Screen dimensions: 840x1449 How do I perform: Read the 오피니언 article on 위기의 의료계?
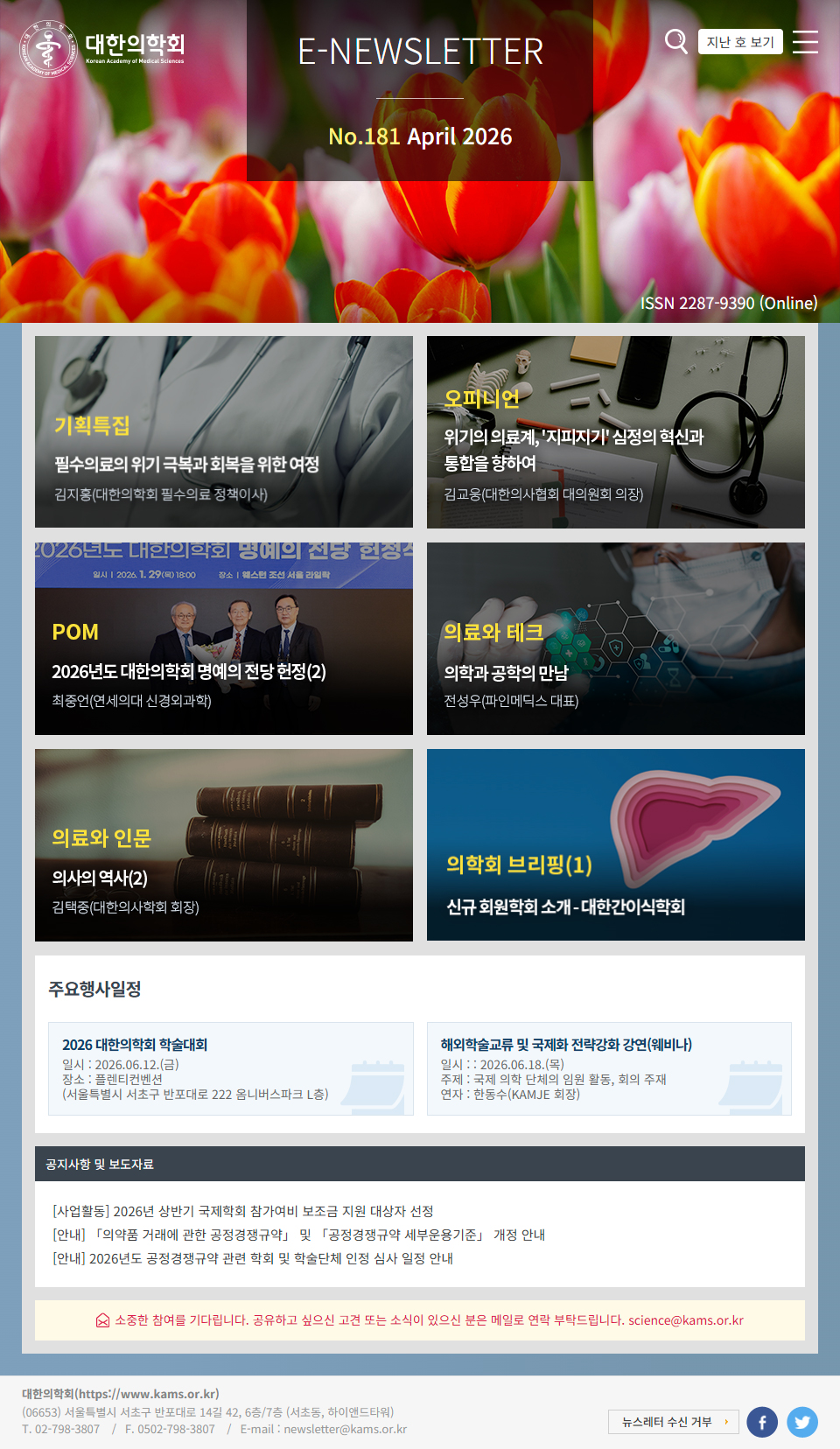pyautogui.click(x=616, y=432)
